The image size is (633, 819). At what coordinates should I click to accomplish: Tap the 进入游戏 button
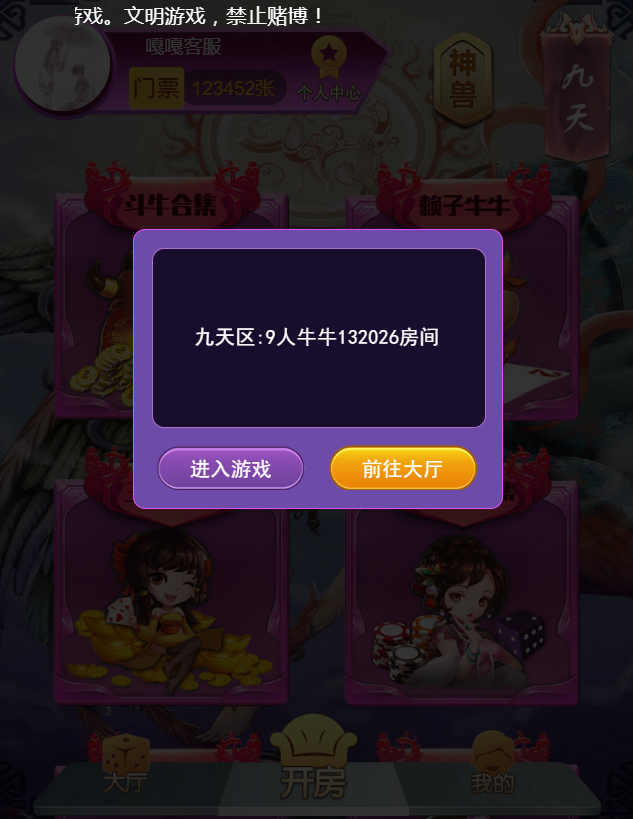pos(230,468)
